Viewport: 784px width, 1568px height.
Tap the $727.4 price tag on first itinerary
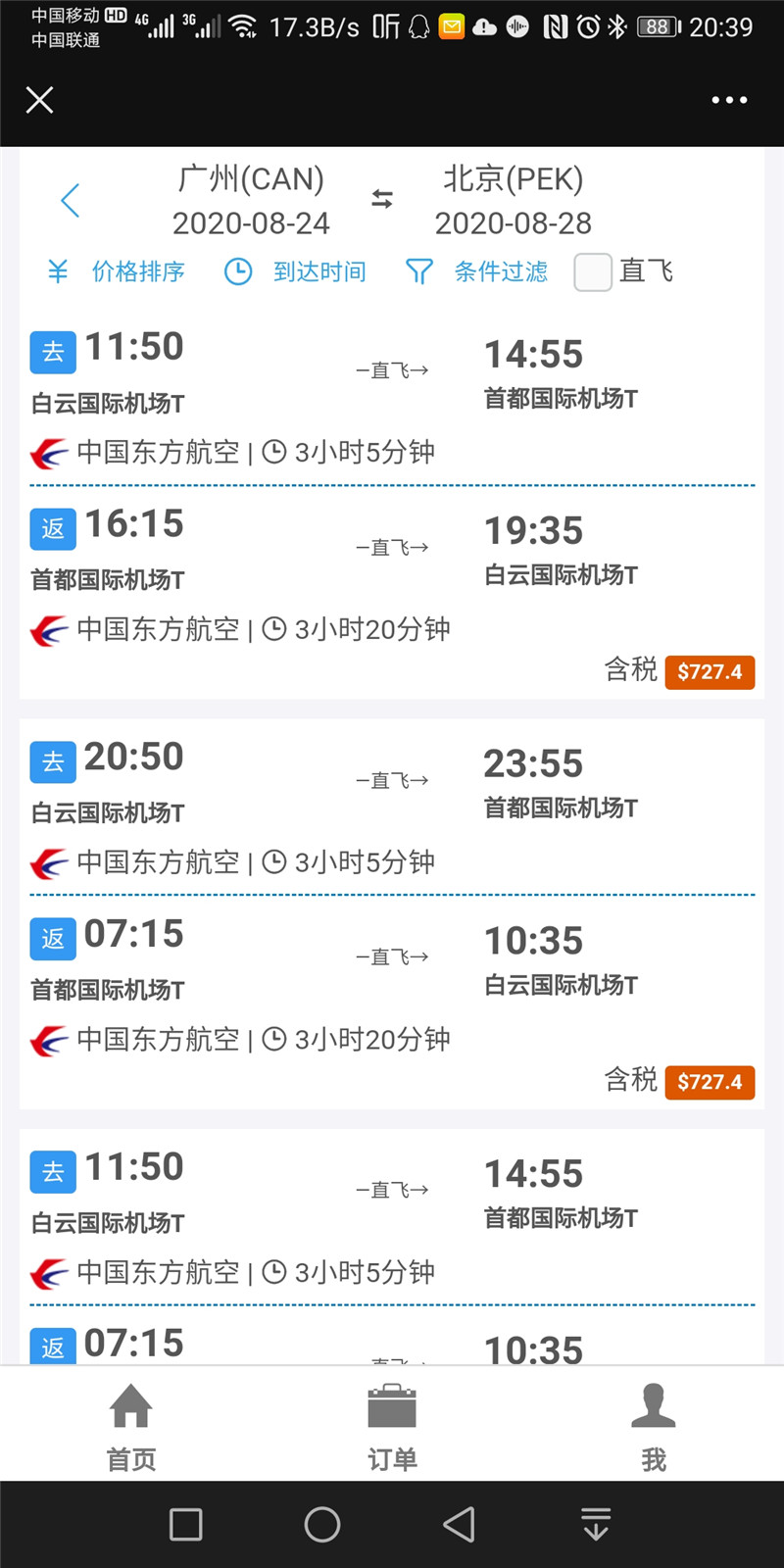710,672
